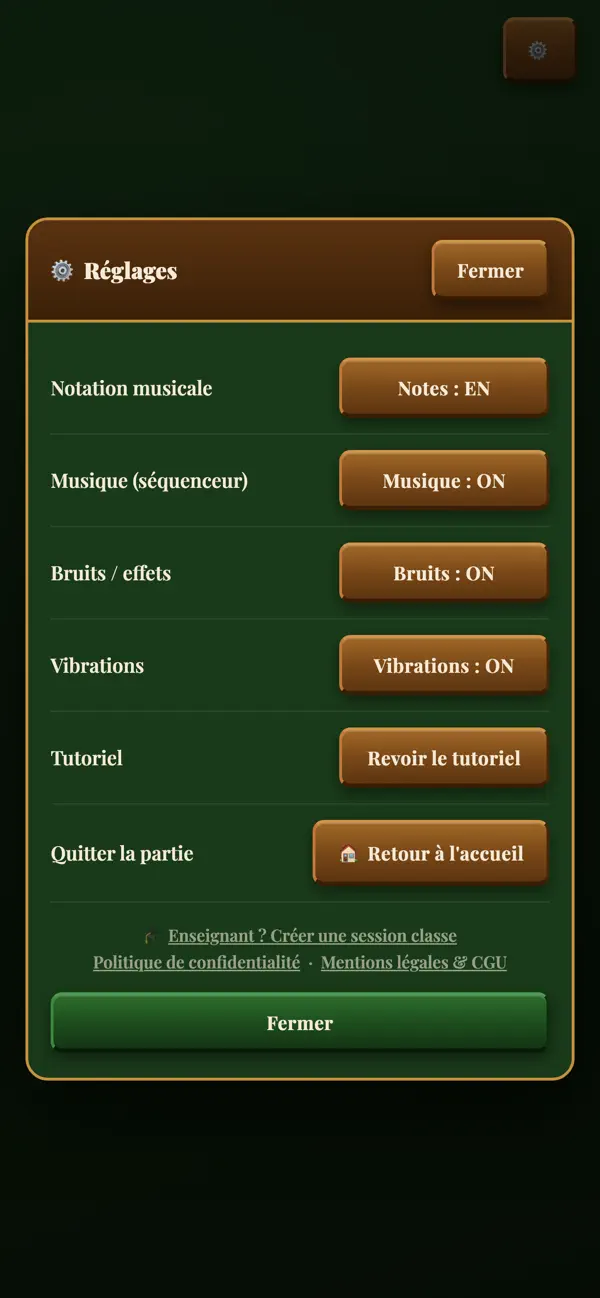Tap the gear settings icon at top
The height and width of the screenshot is (1298, 600).
point(539,49)
